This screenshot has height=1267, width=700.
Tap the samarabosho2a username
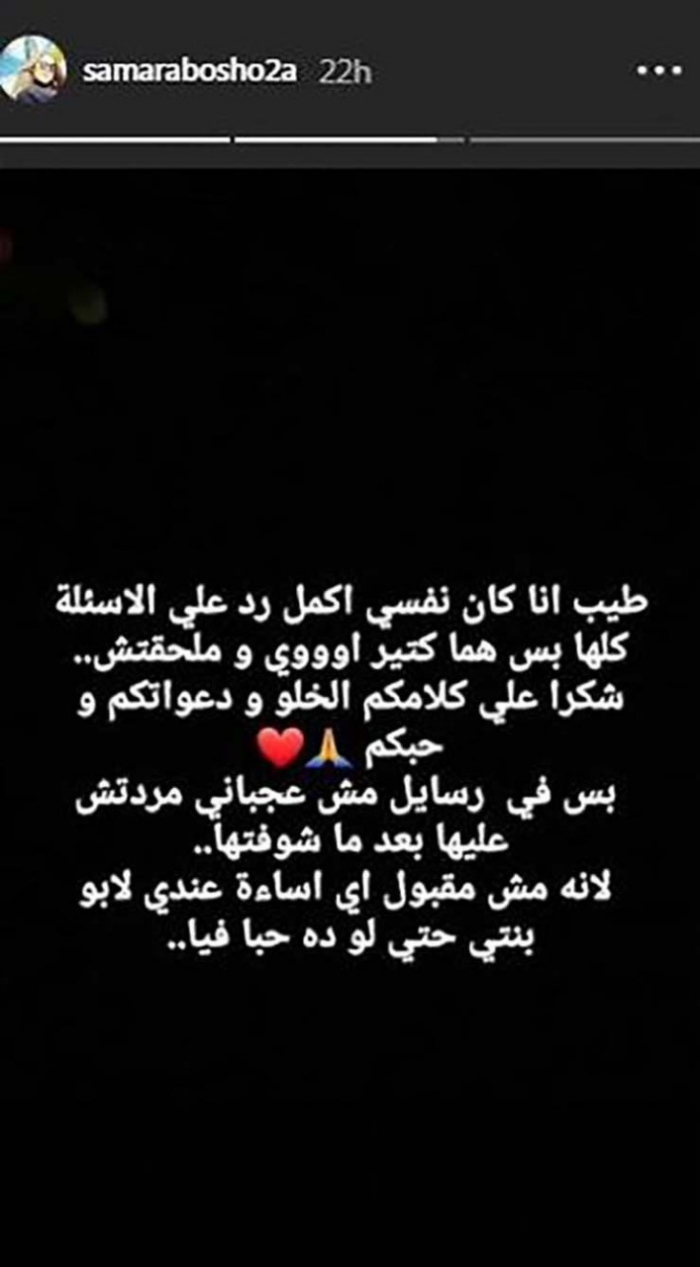pyautogui.click(x=188, y=72)
